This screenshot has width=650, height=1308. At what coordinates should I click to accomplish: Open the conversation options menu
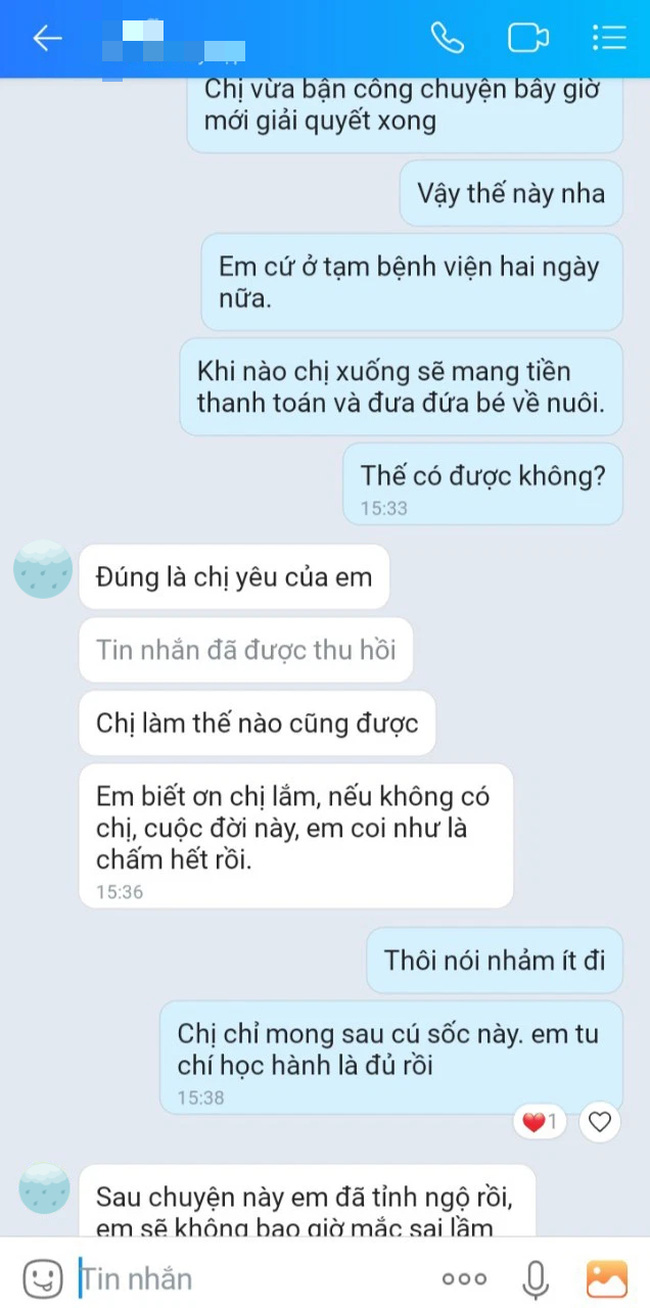pyautogui.click(x=608, y=38)
